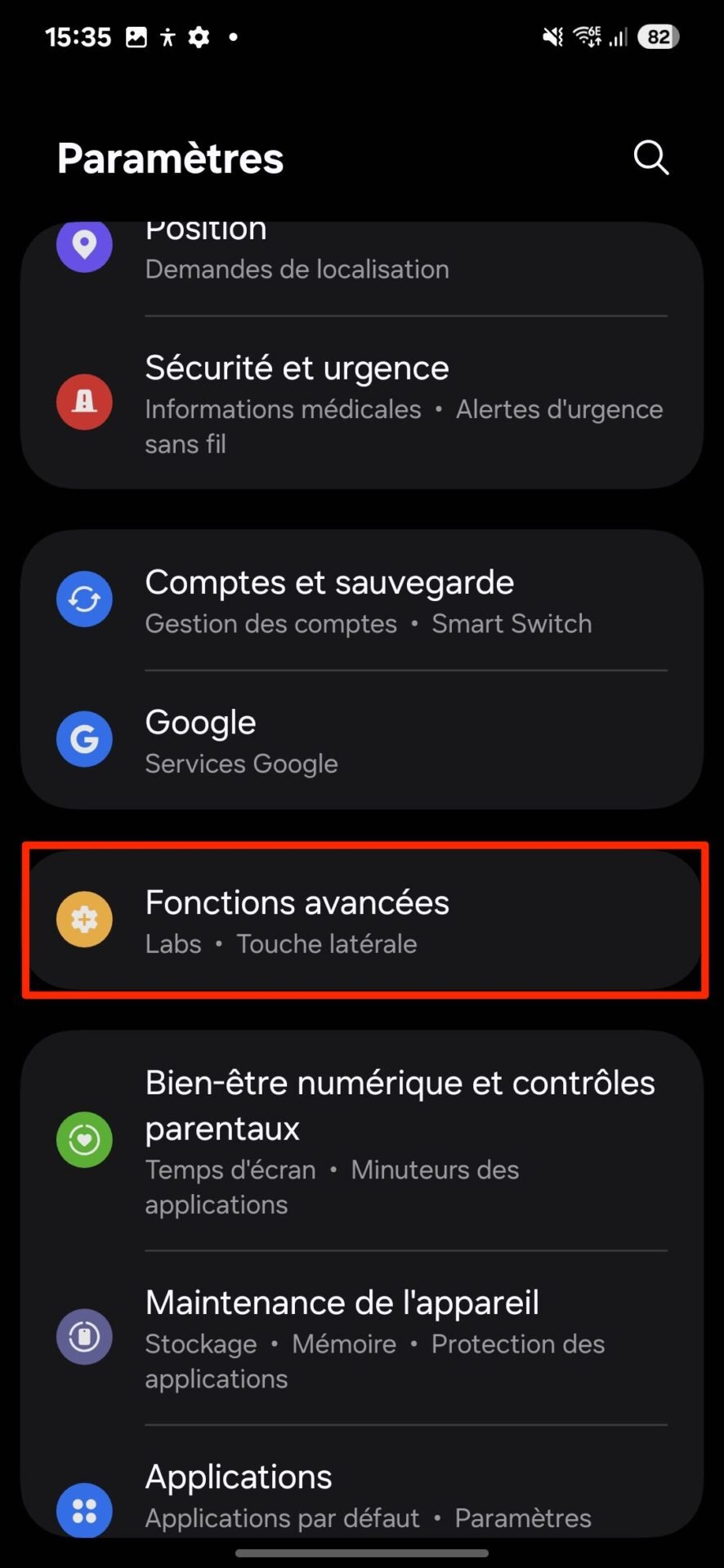Open the settings search icon
This screenshot has width=724, height=1568.
point(651,158)
